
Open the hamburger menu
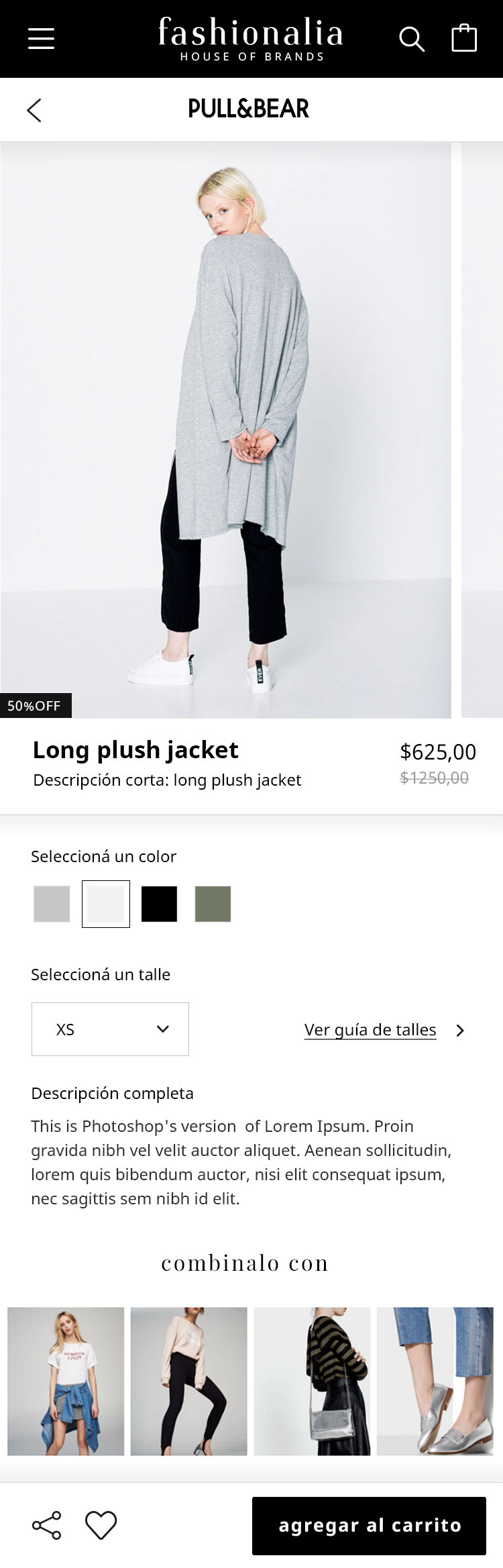pos(41,38)
